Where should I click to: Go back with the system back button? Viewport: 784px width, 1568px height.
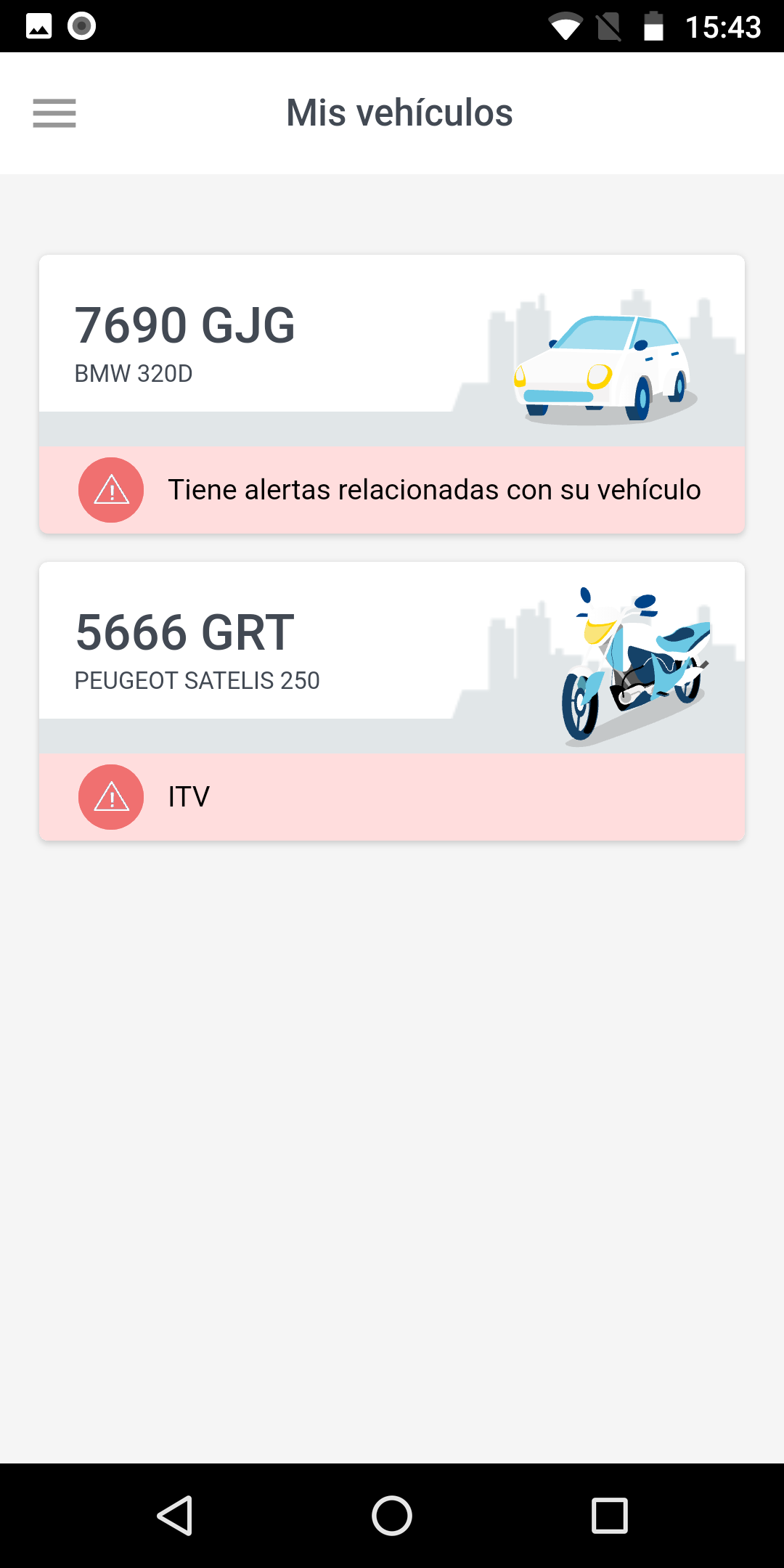tap(174, 1516)
